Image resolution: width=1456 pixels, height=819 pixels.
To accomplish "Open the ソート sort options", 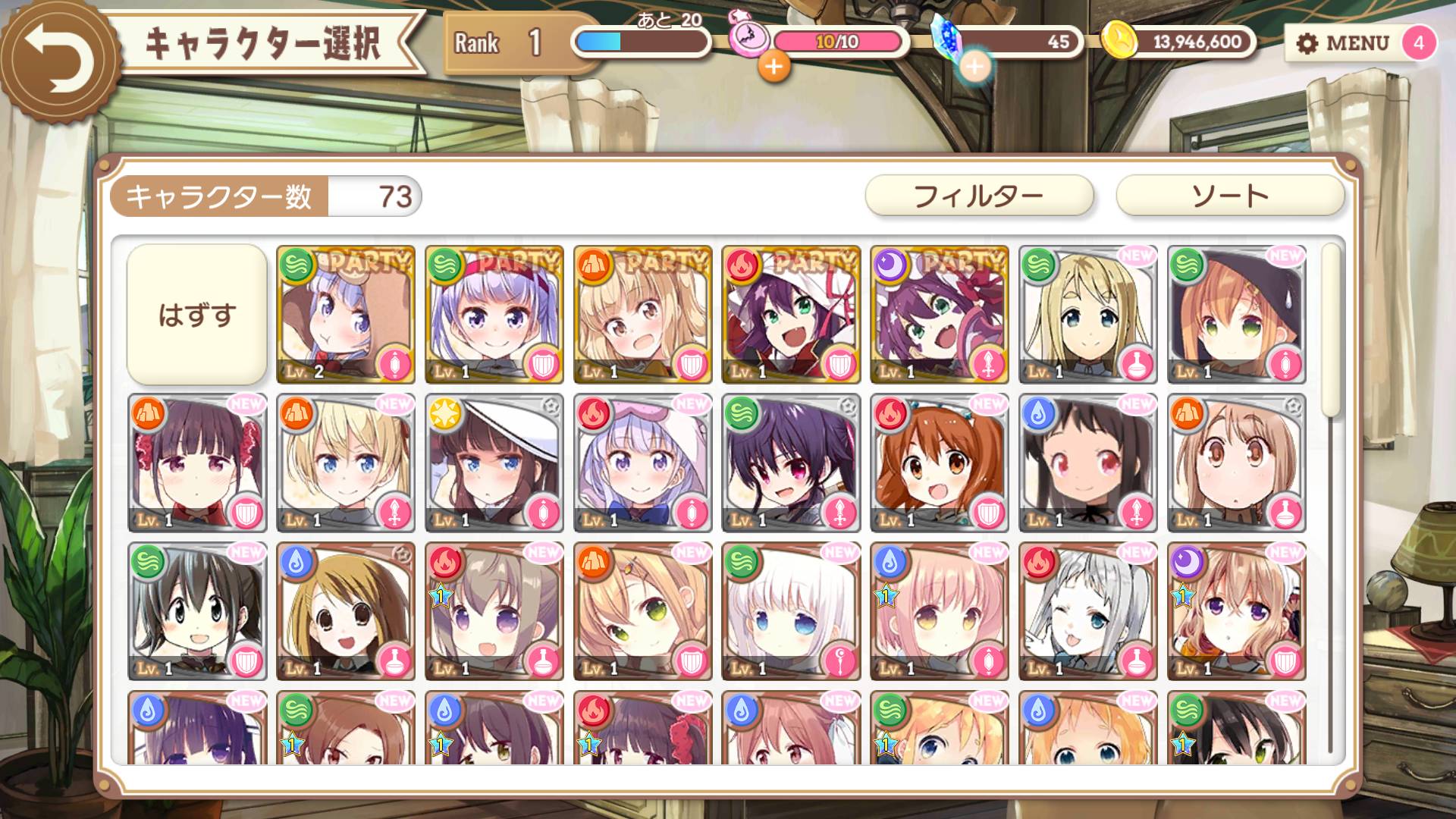I will pyautogui.click(x=1229, y=196).
